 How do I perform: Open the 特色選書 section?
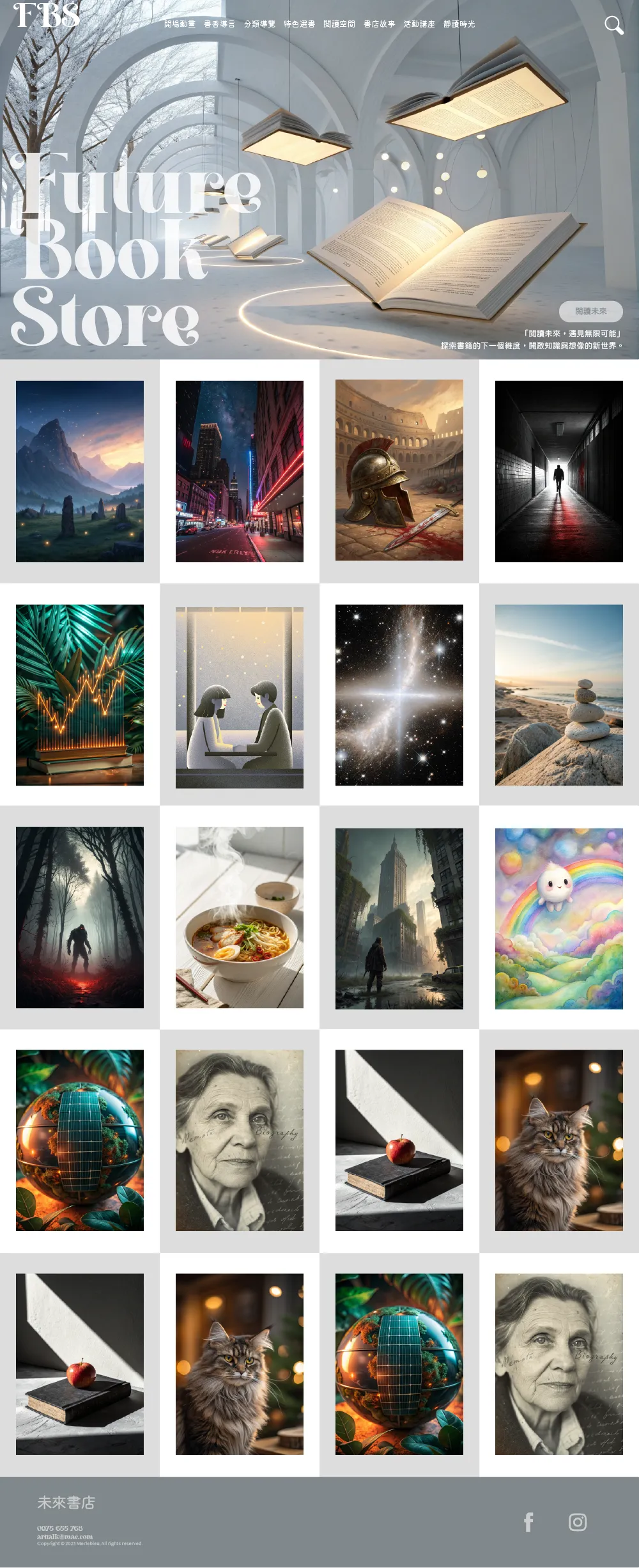click(299, 24)
